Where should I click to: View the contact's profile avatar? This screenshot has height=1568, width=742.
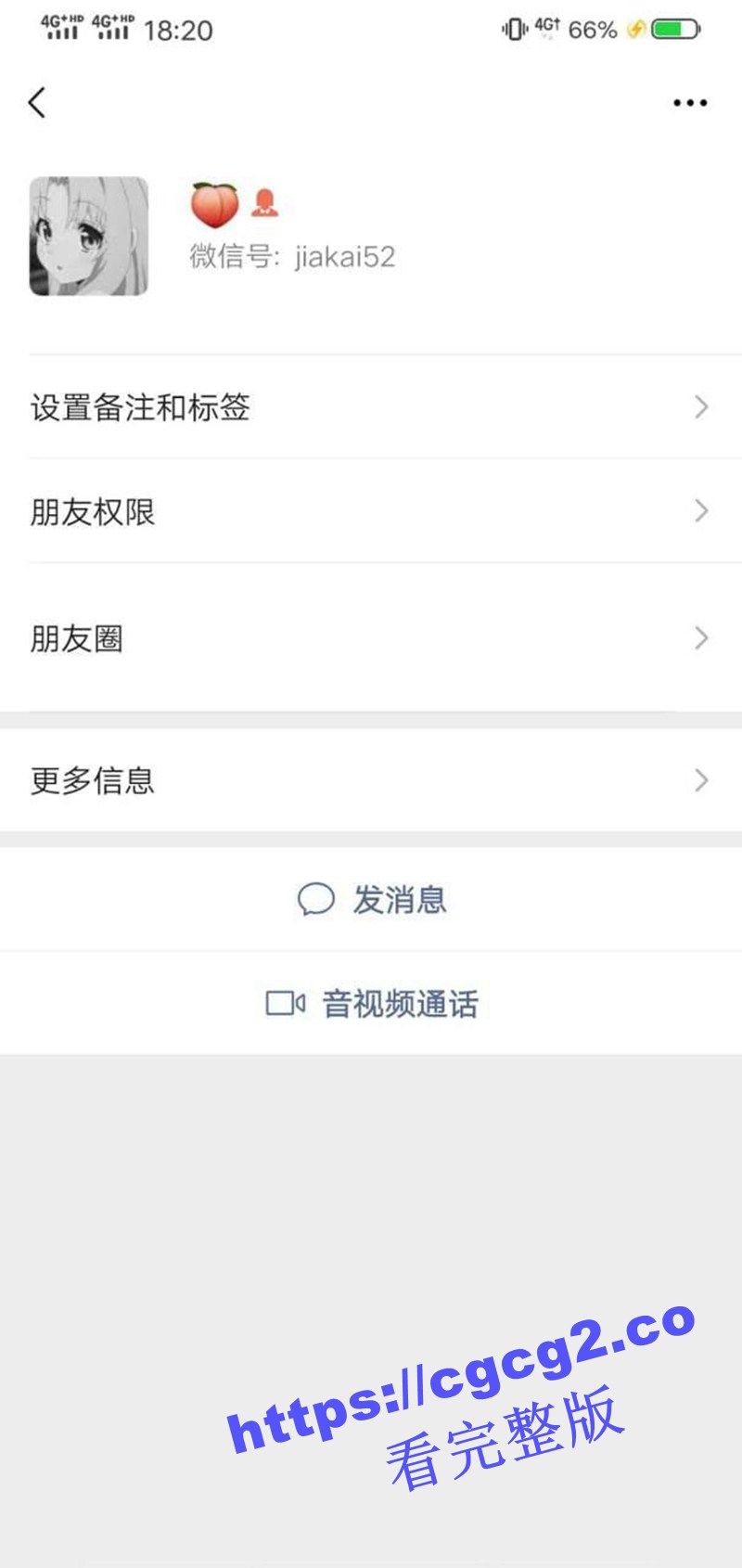(89, 237)
